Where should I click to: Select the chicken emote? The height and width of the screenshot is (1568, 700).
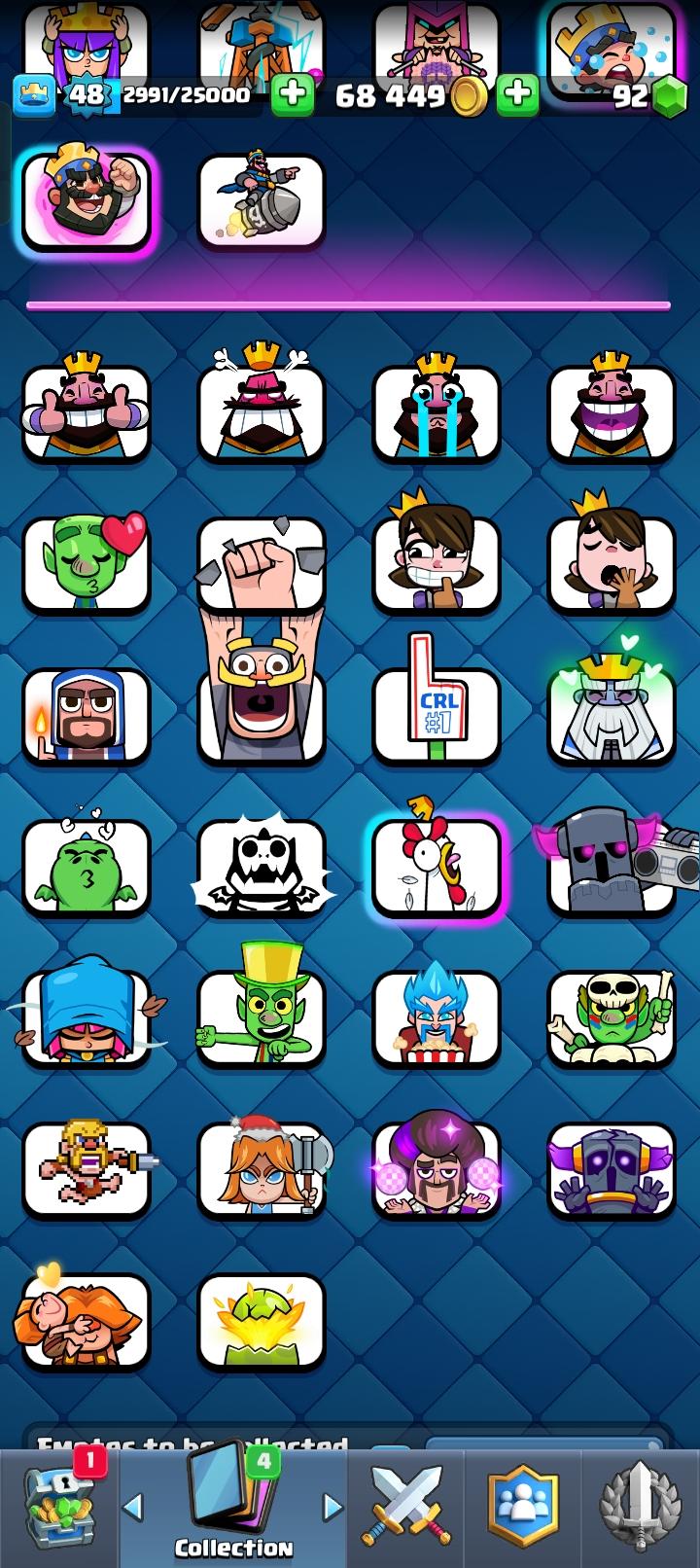click(437, 866)
